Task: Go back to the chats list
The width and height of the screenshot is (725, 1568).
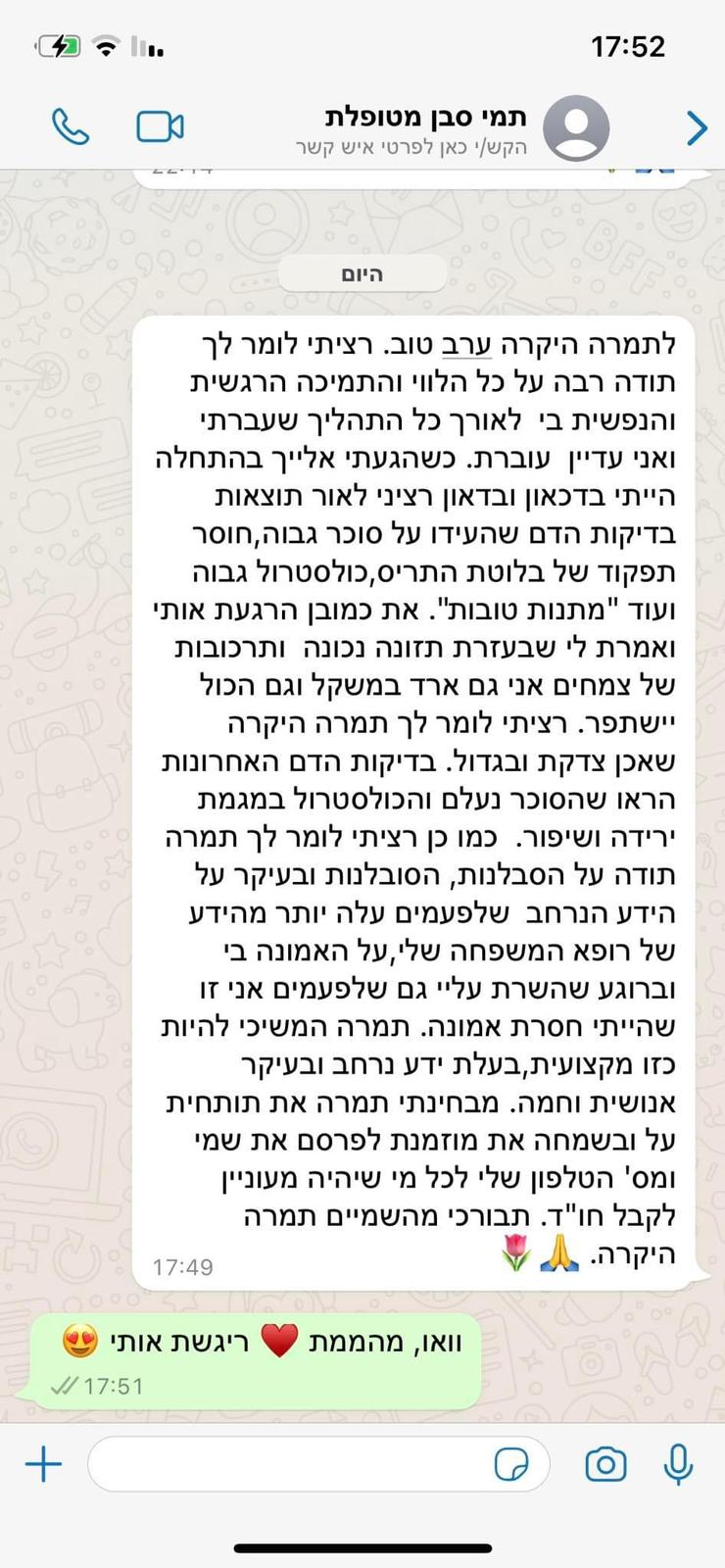Action: 697,127
